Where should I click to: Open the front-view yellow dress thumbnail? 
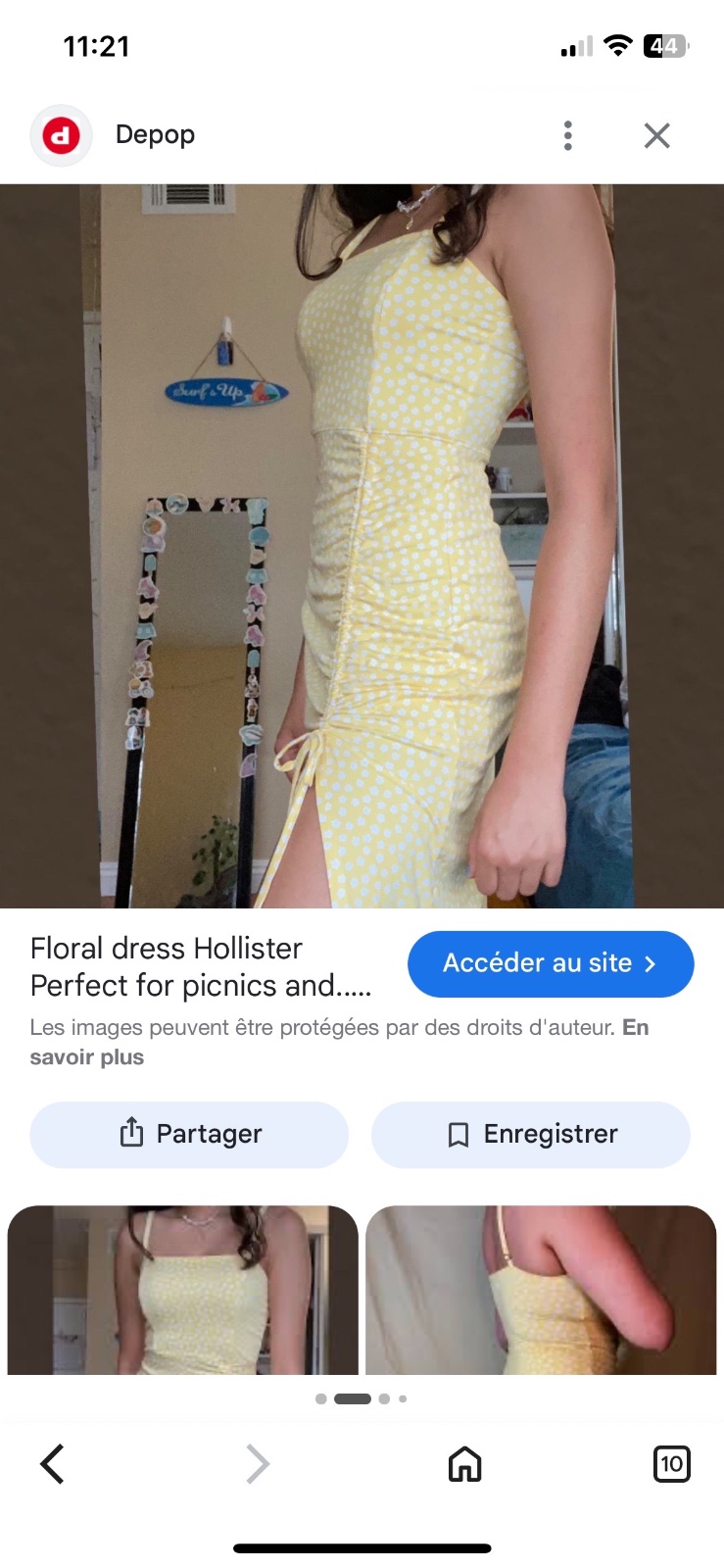[x=183, y=1290]
